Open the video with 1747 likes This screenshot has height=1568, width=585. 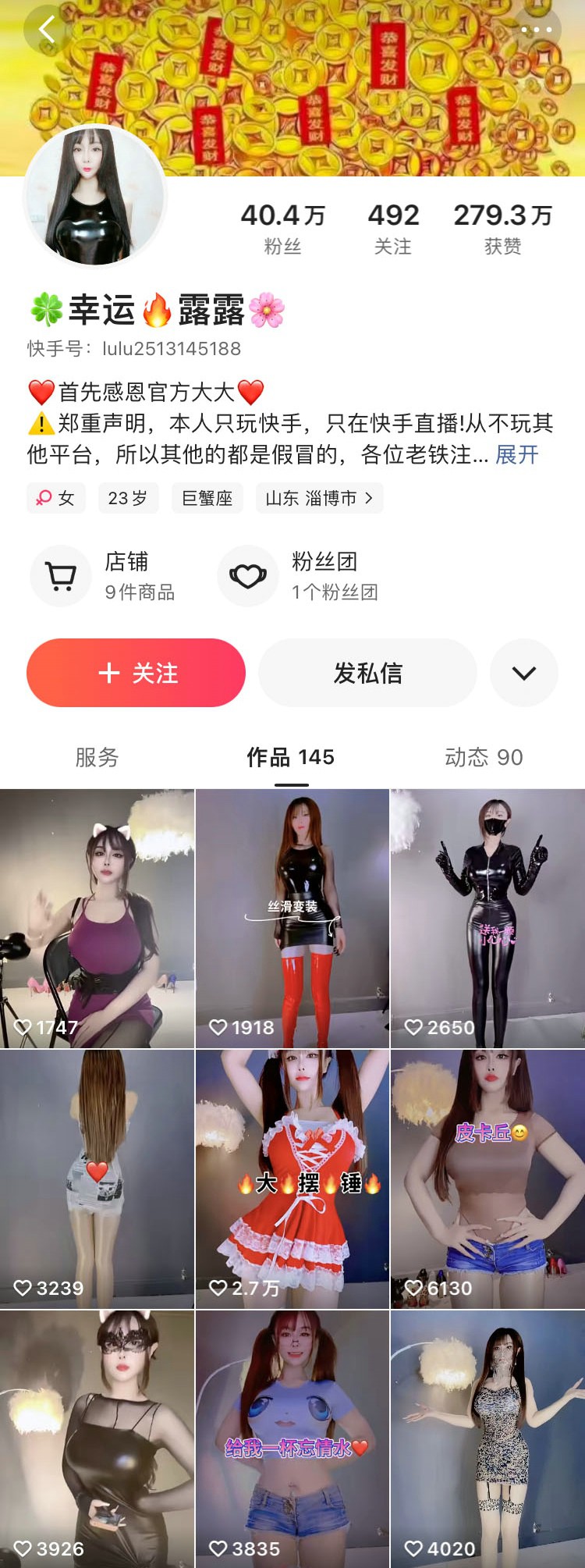(97, 918)
